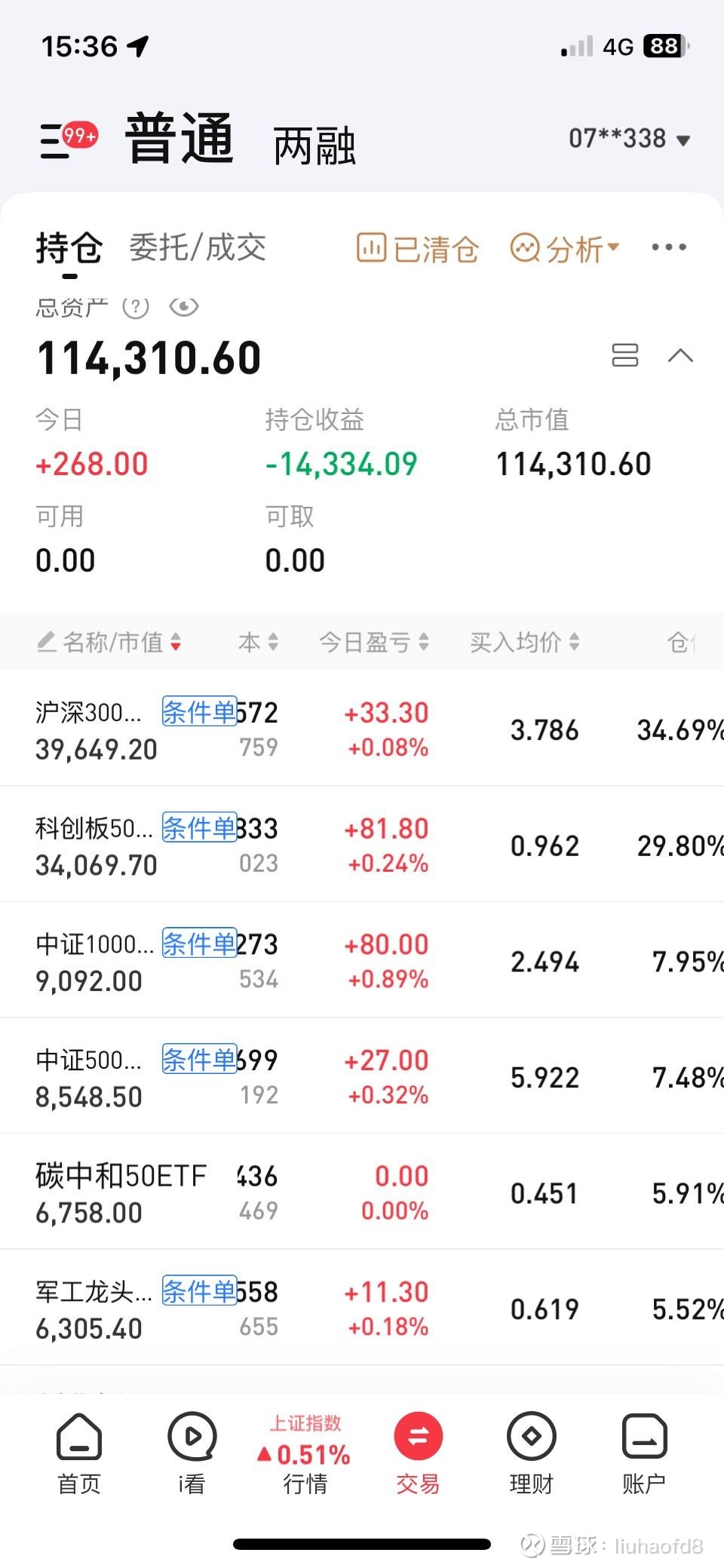Open the more options (...) icon
Image resolution: width=724 pixels, height=1568 pixels.
tap(668, 247)
